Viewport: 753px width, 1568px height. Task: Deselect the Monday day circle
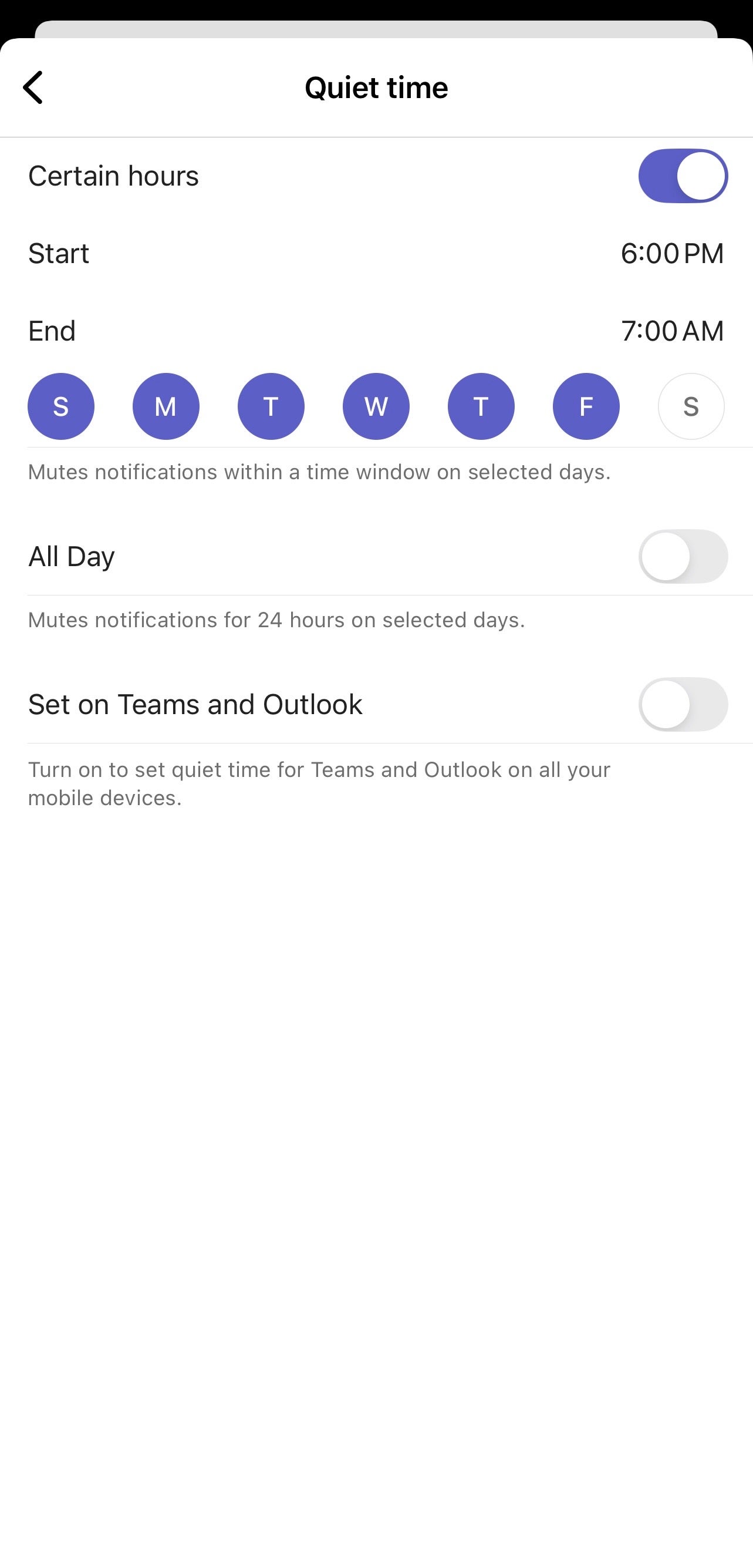coord(166,406)
